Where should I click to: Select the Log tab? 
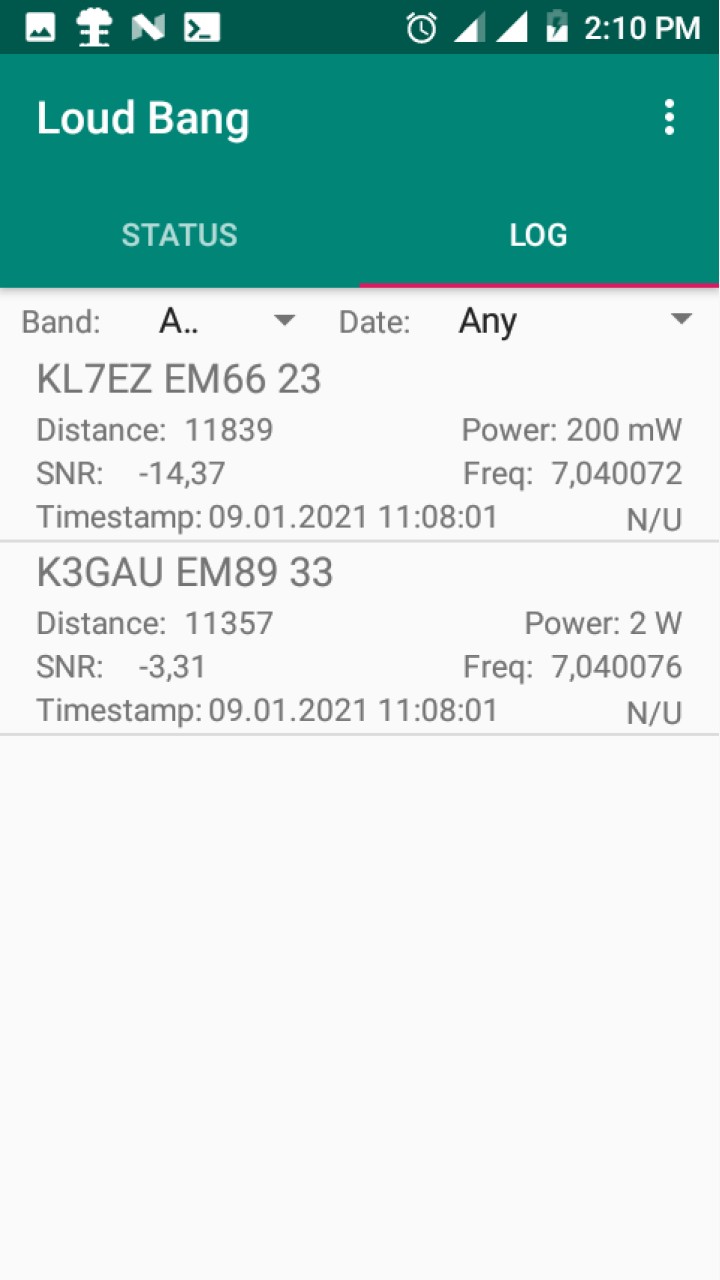click(x=540, y=235)
